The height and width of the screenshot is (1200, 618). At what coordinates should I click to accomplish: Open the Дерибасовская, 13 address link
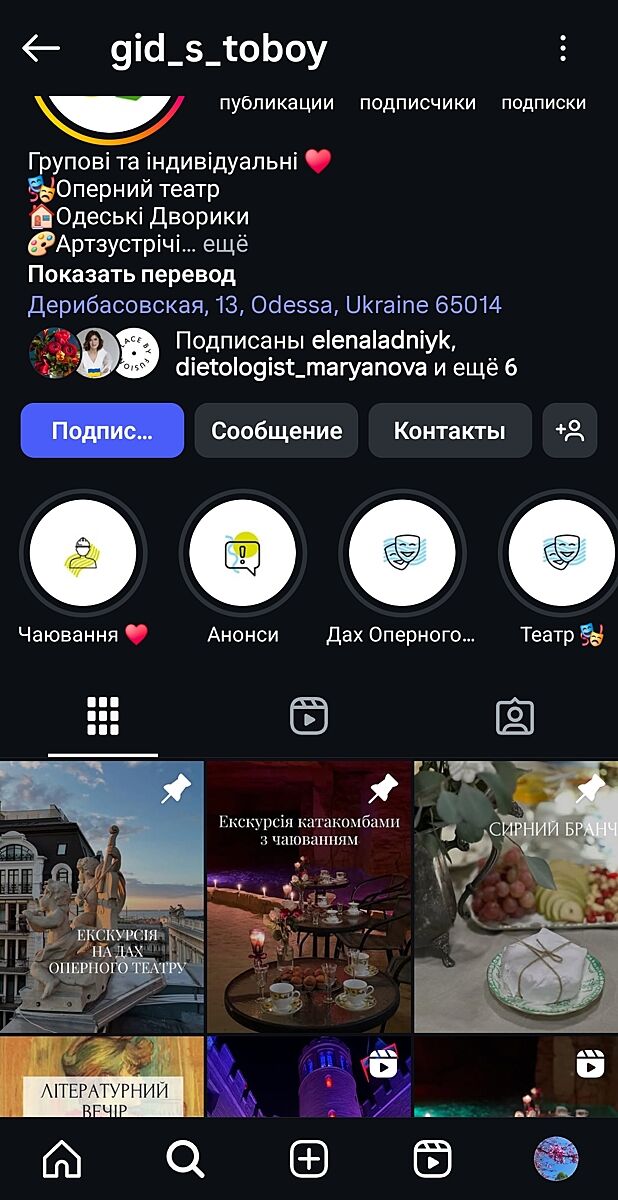tap(264, 305)
